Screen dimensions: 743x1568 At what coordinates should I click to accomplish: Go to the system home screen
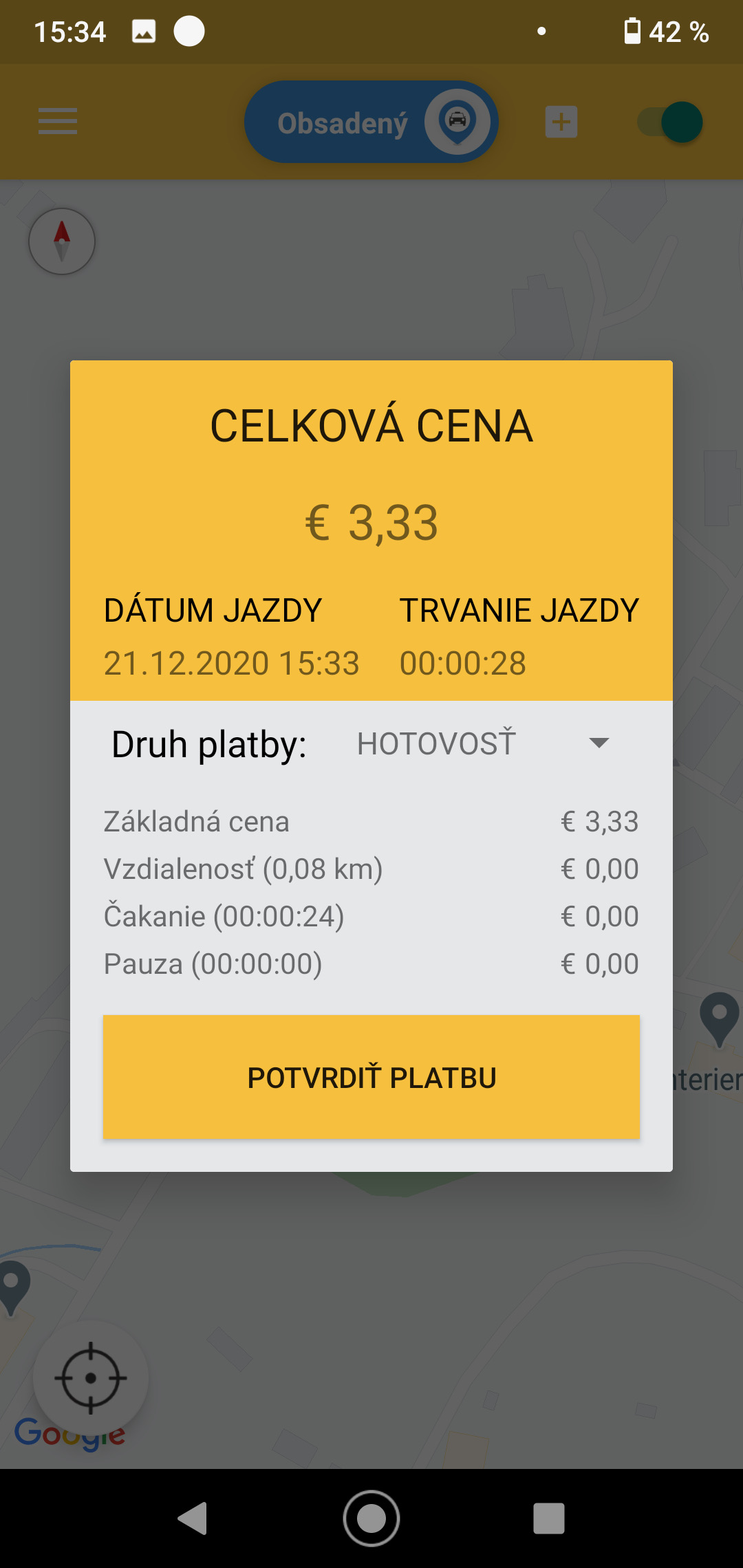click(x=371, y=1518)
